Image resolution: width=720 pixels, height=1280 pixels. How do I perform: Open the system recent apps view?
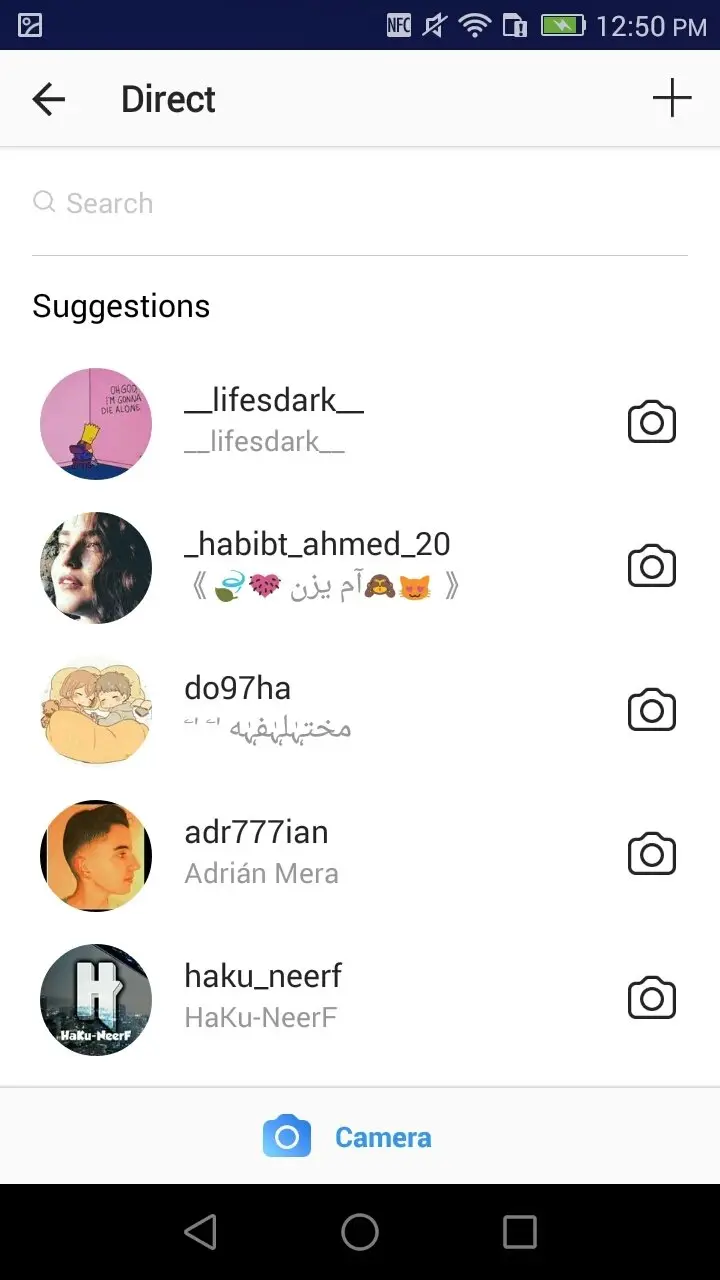point(520,1232)
